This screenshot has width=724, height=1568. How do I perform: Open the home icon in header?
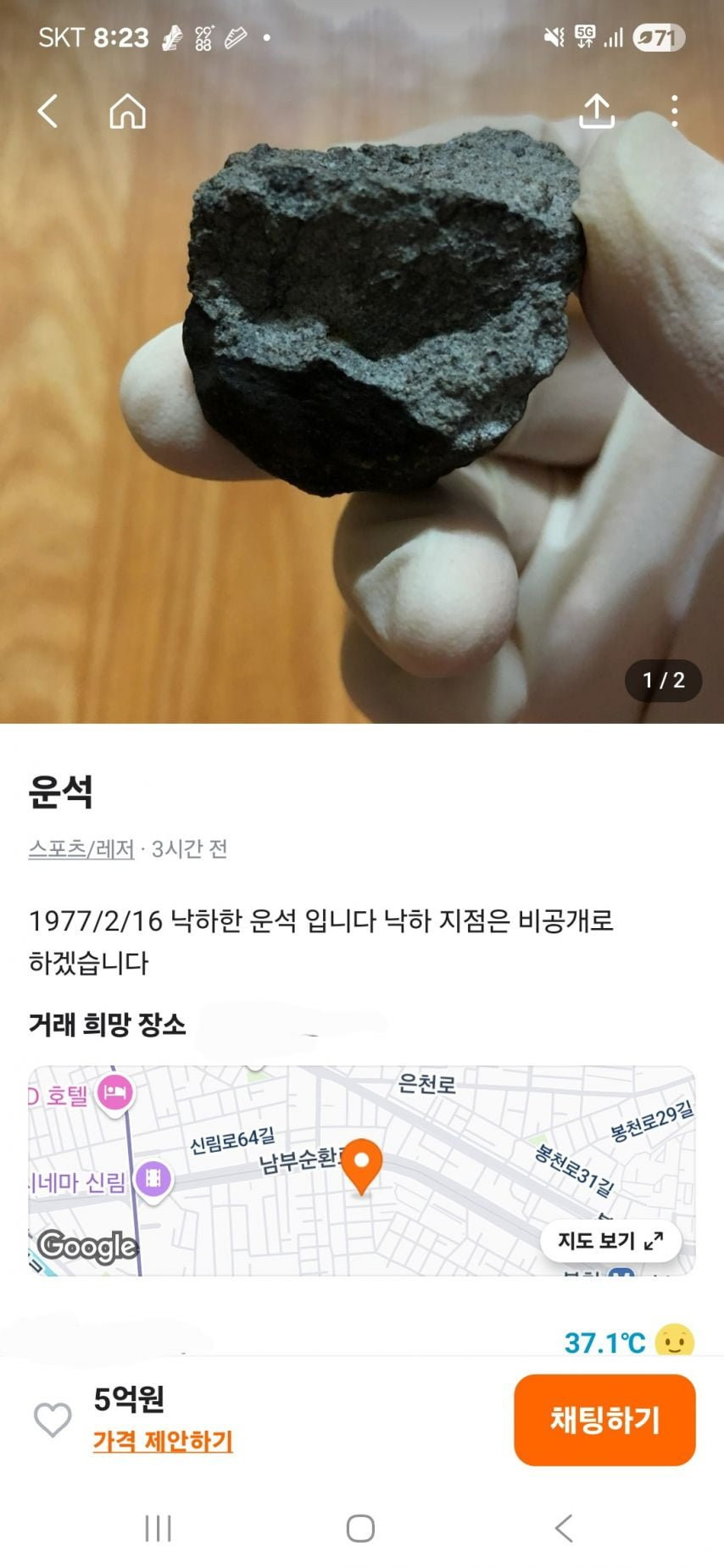coord(127,111)
